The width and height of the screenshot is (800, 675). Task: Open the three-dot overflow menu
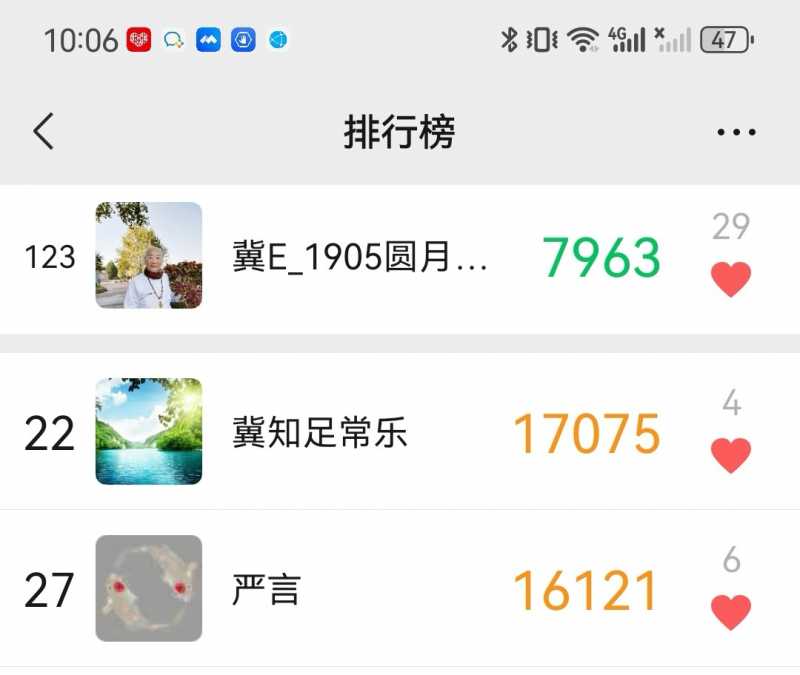coord(736,132)
